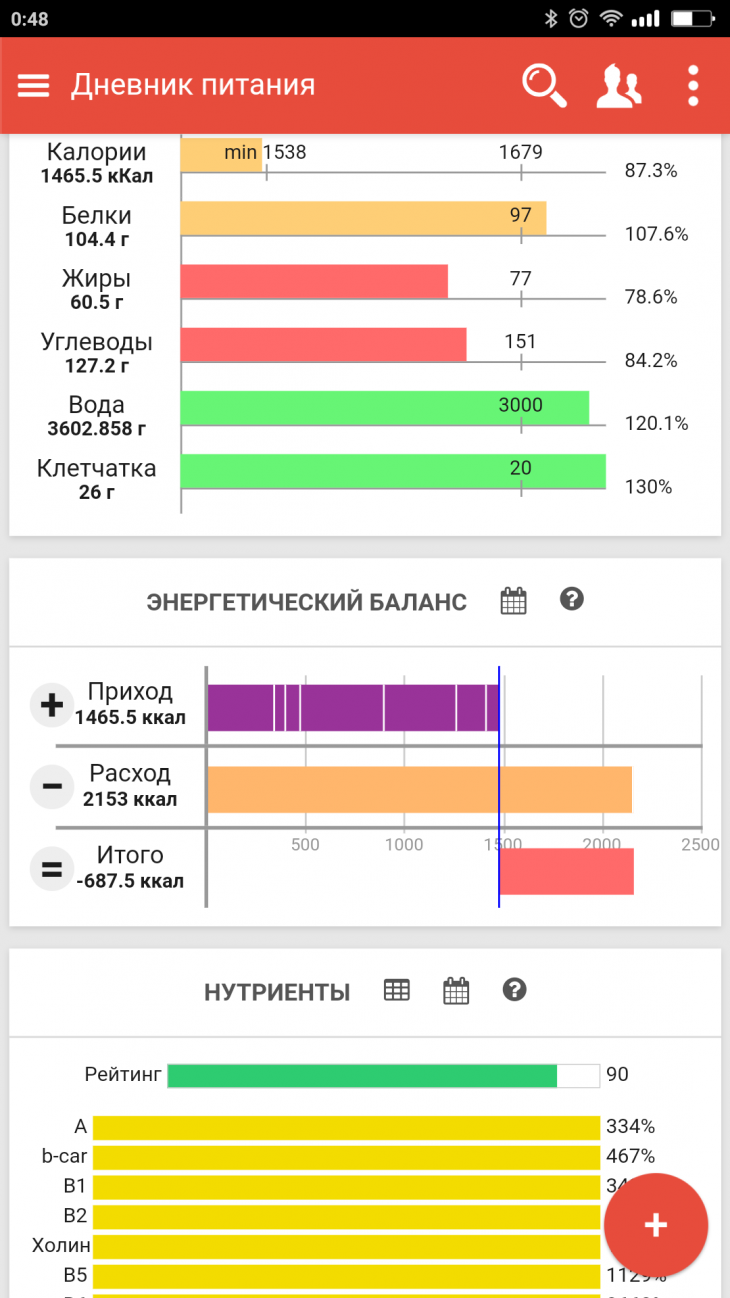Screen dimensions: 730x1298
Task: Open calendar for Энергетический баланс
Action: pyautogui.click(x=513, y=601)
